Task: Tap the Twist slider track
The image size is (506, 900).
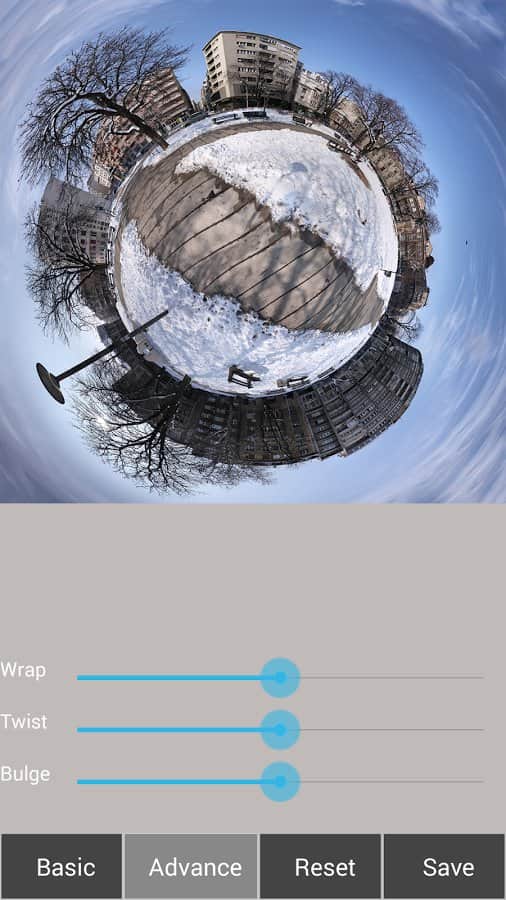Action: [281, 730]
